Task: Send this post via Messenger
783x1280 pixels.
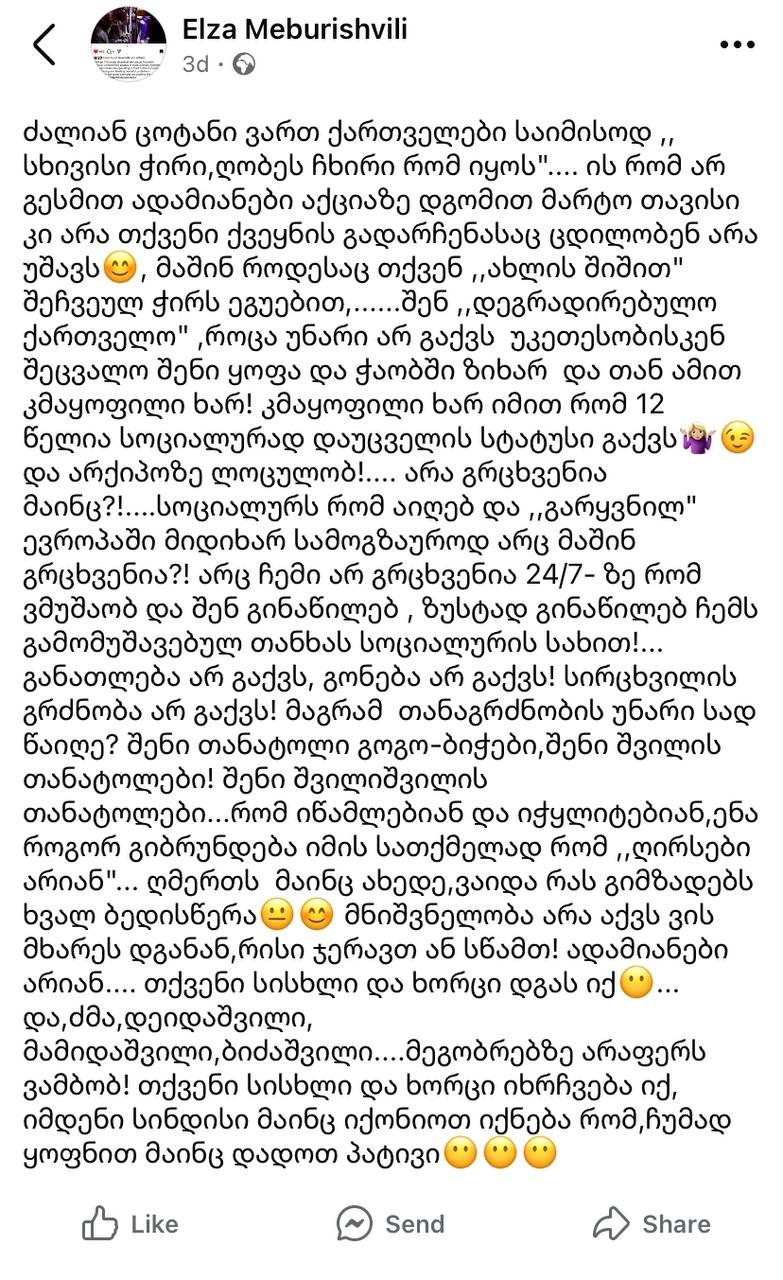Action: [390, 1223]
